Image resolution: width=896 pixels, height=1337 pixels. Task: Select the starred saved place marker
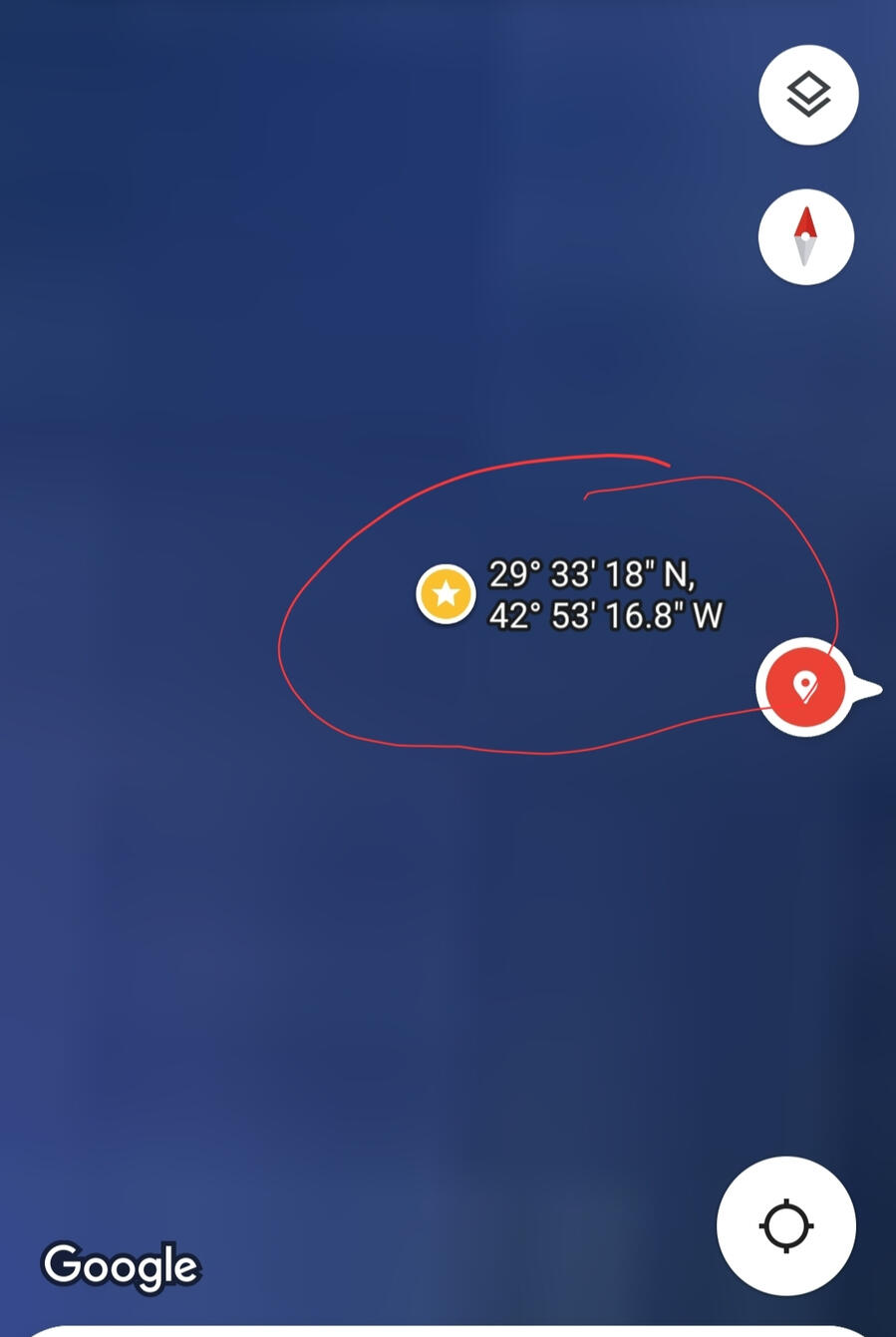point(446,594)
